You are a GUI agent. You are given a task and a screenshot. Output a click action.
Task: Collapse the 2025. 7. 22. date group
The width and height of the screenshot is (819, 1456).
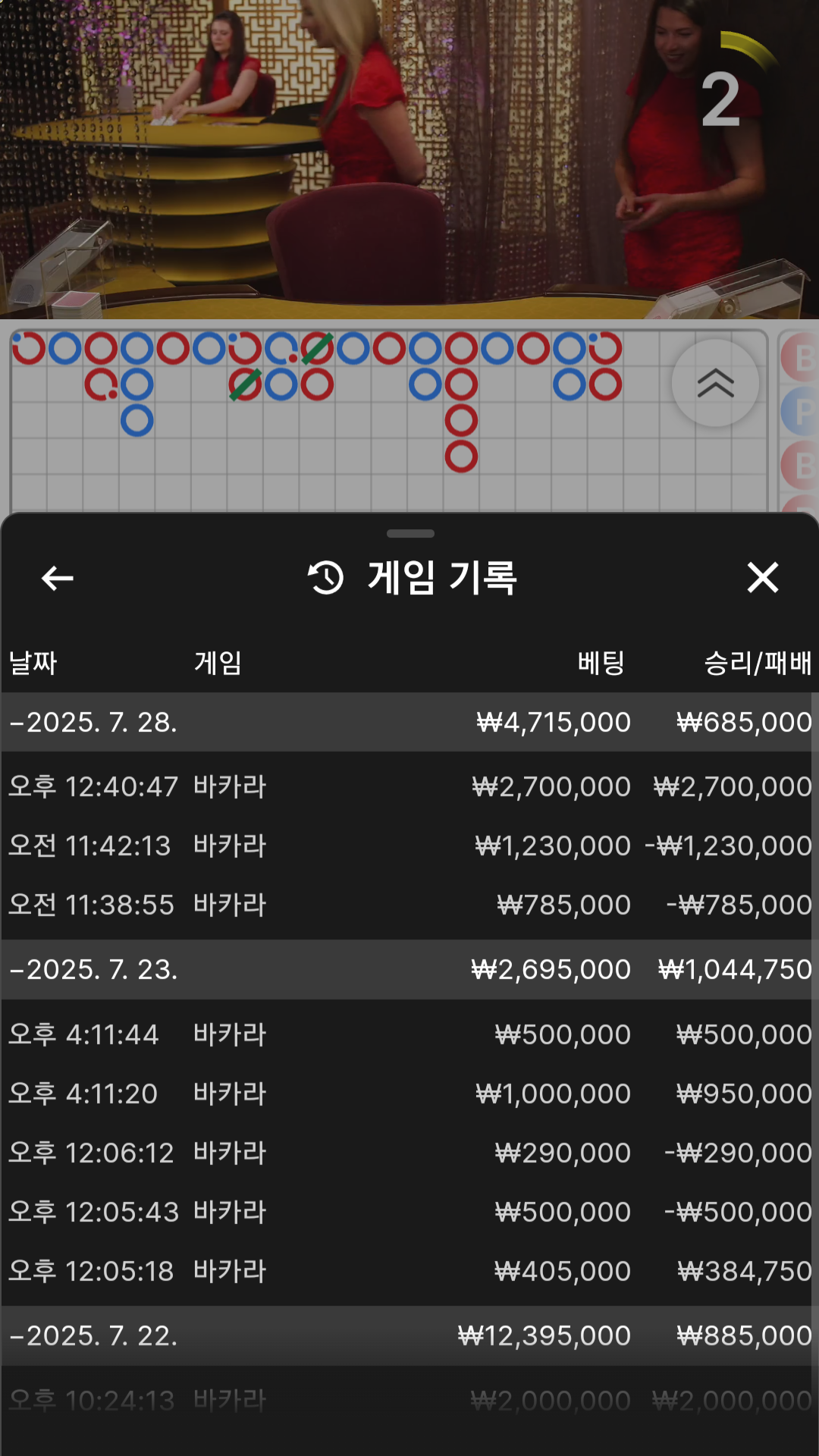[x=409, y=1335]
